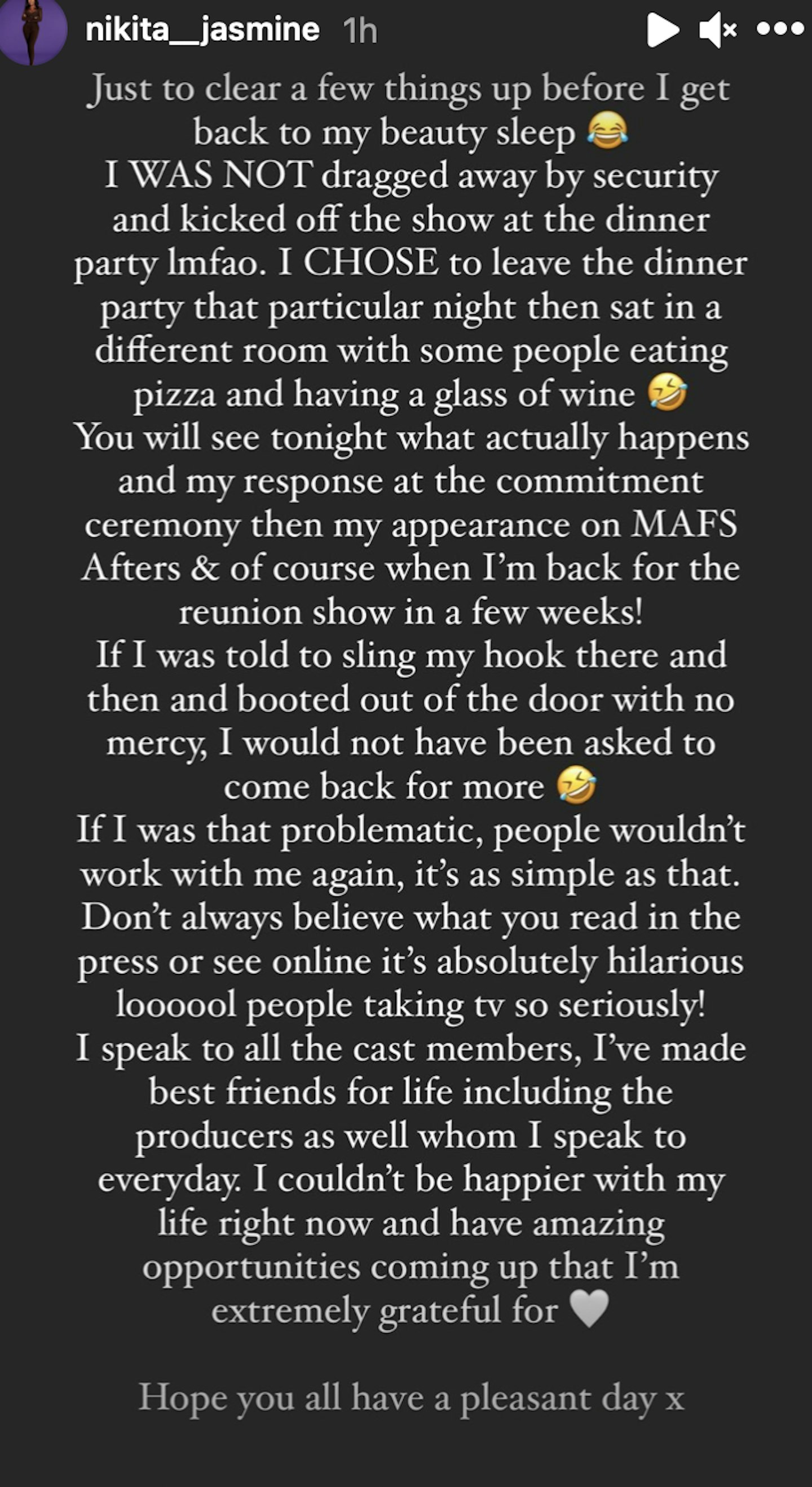Open the three-dot more options menu
The width and height of the screenshot is (812, 1487).
[780, 29]
